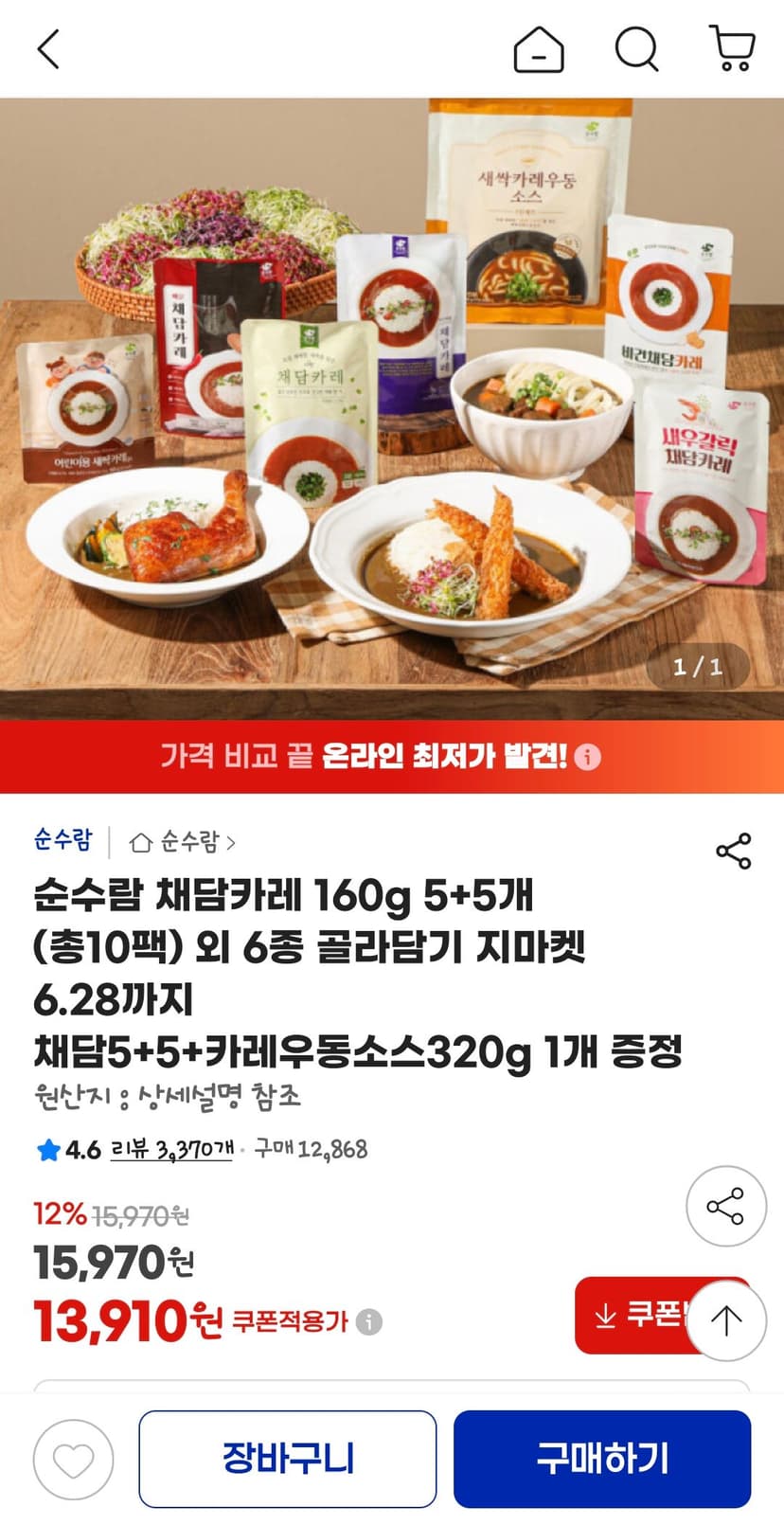Open the 리뷰 3,370개 reviews link
The width and height of the screenshot is (784, 1525).
171,1150
